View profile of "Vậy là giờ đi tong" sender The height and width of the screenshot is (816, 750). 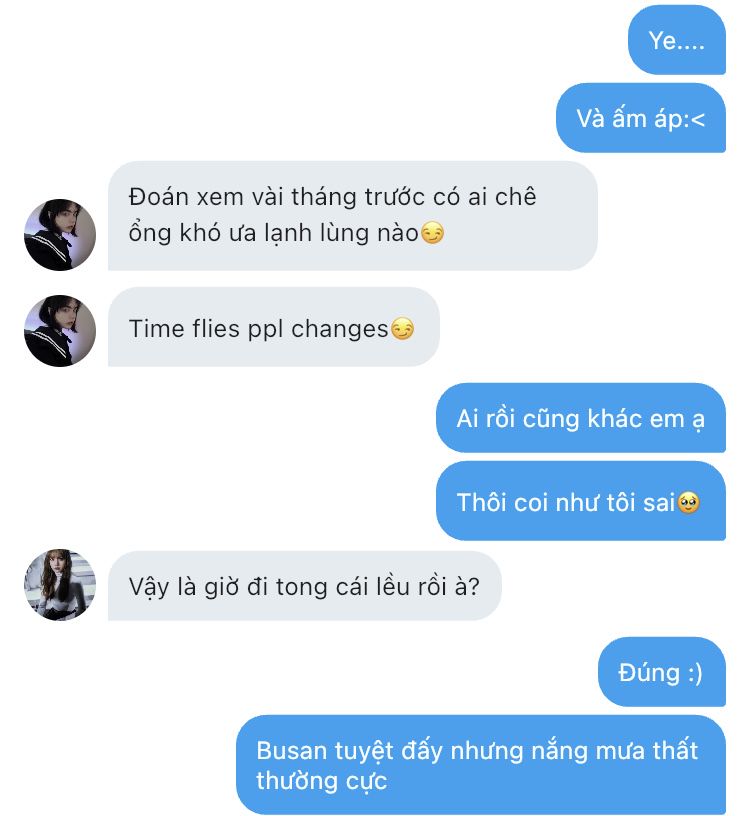pyautogui.click(x=60, y=585)
